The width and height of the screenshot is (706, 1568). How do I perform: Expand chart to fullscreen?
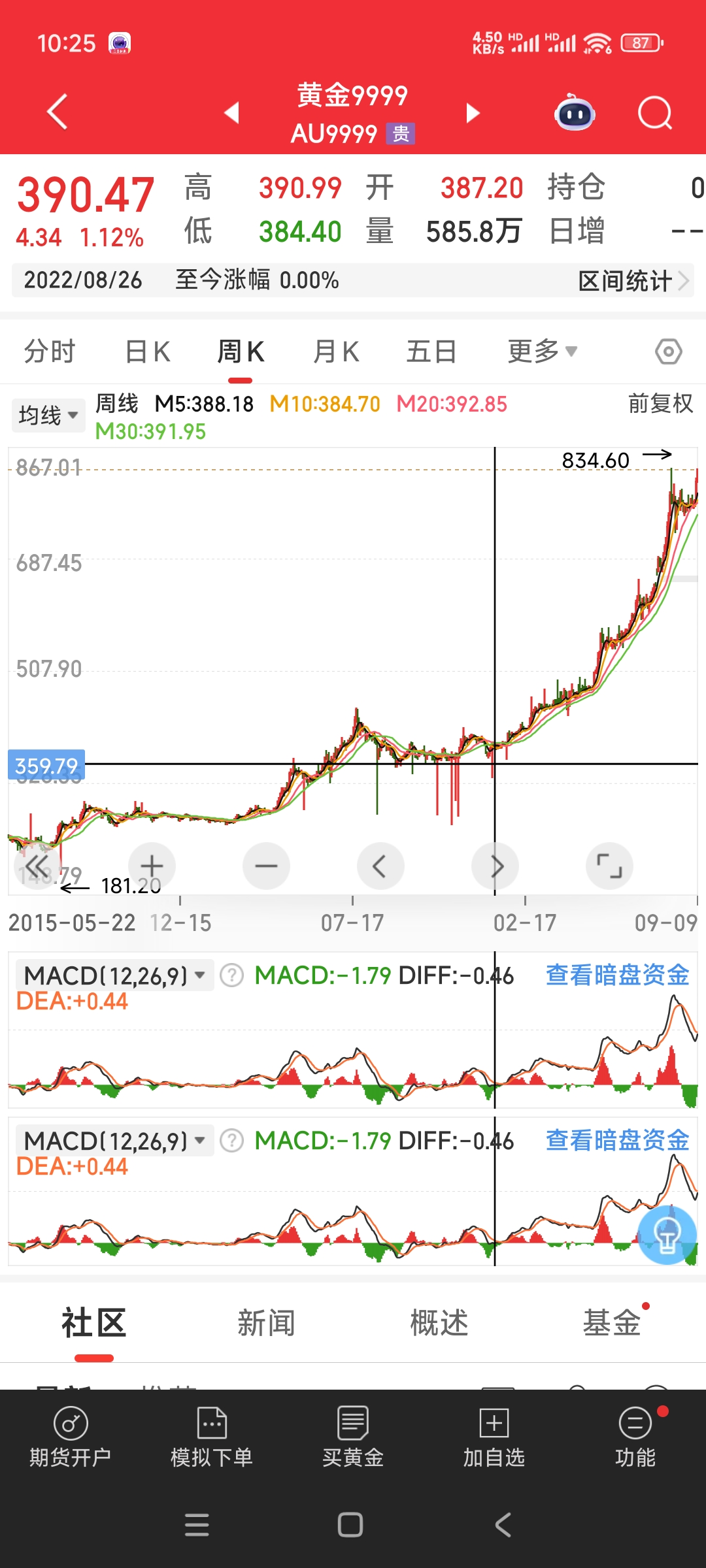[609, 866]
